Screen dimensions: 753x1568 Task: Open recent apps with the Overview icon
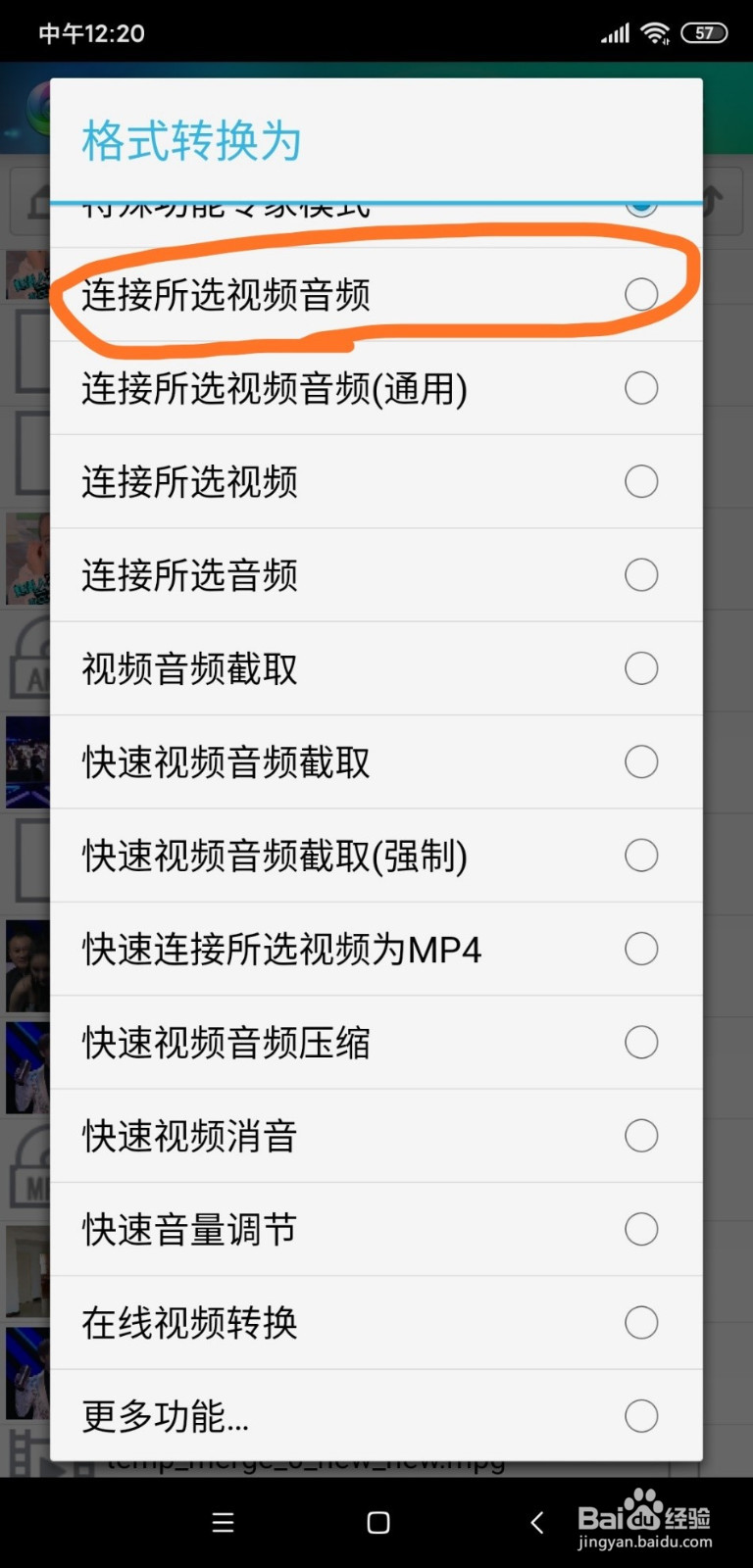pyautogui.click(x=224, y=1523)
